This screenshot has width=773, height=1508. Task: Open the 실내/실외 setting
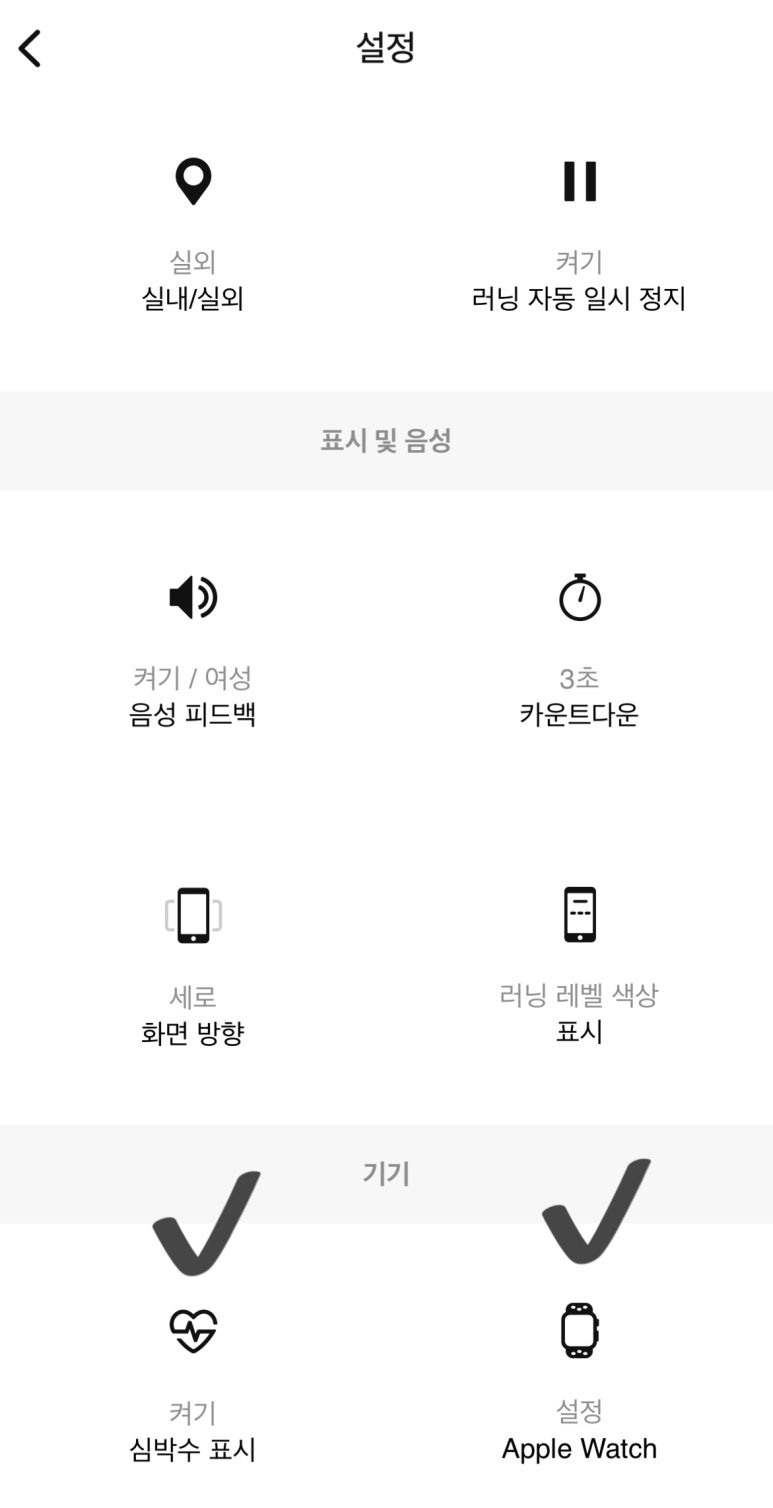click(193, 238)
